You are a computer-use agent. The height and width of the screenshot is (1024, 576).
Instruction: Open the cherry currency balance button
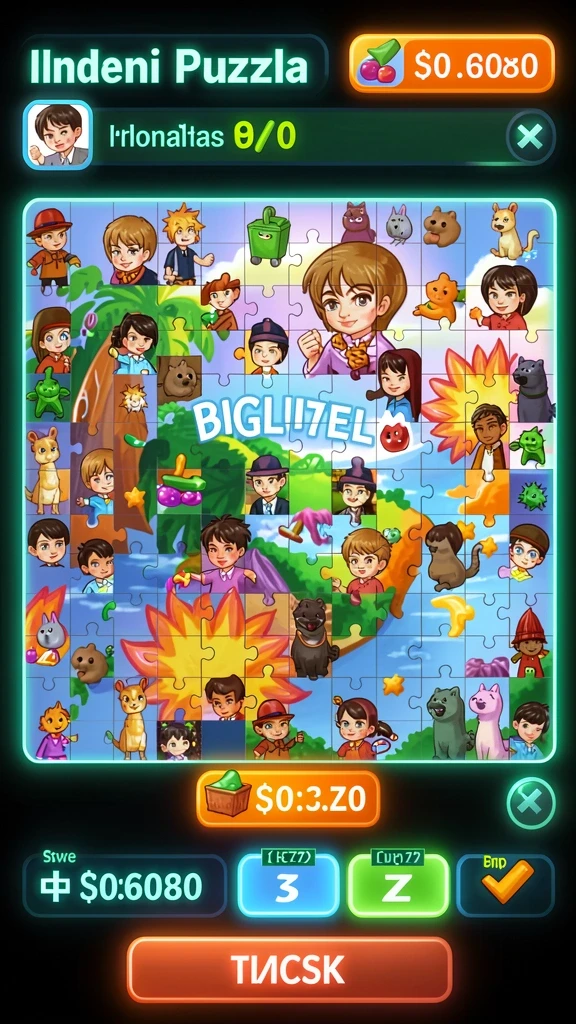[451, 64]
